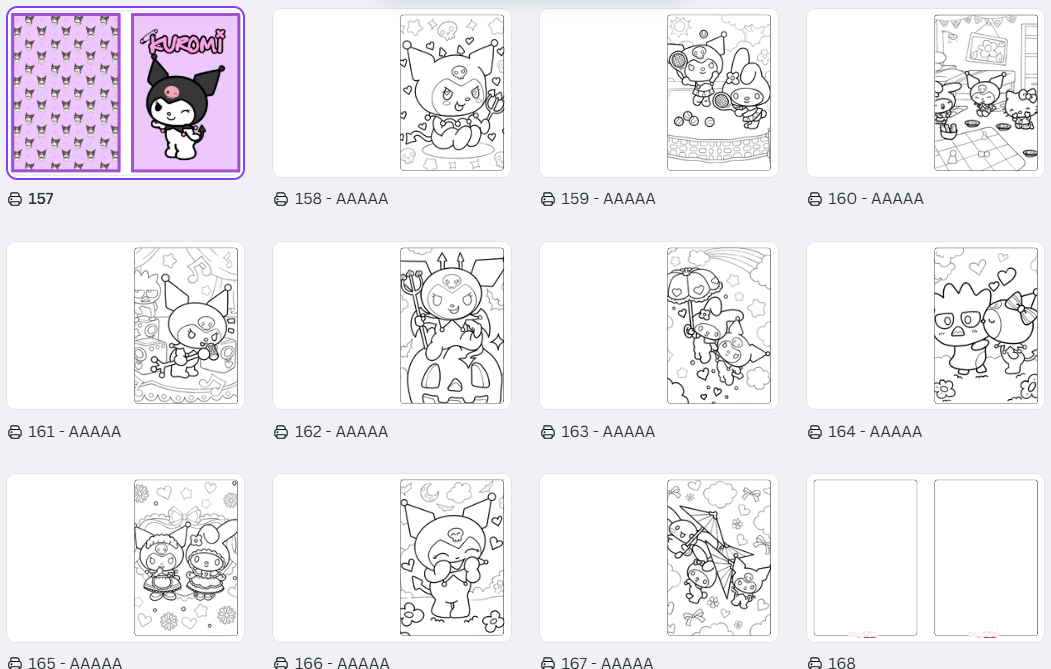Choose page 162 with the pumpkin drawing

(392, 325)
